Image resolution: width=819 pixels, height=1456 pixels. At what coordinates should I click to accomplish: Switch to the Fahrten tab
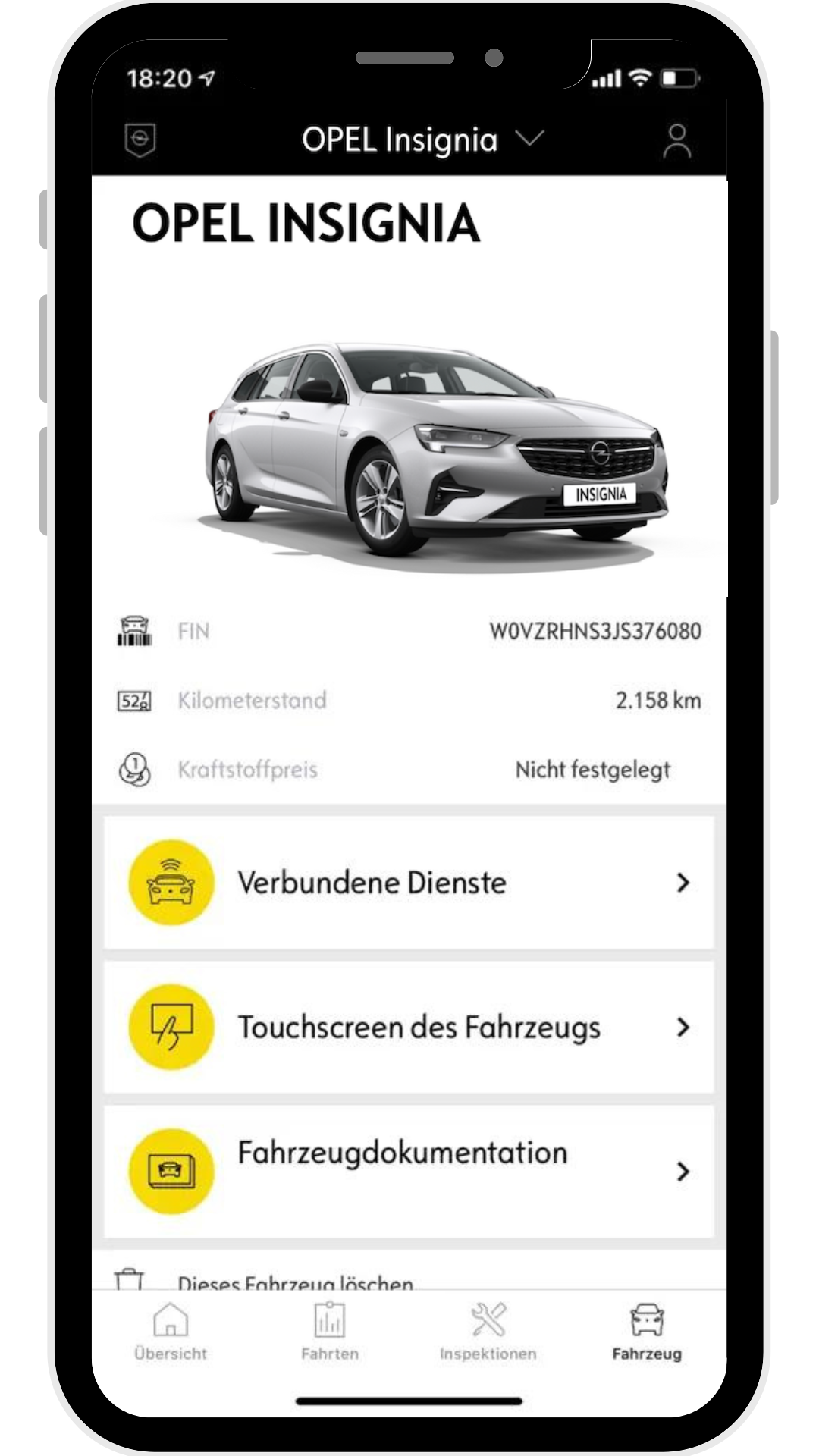(x=330, y=1332)
